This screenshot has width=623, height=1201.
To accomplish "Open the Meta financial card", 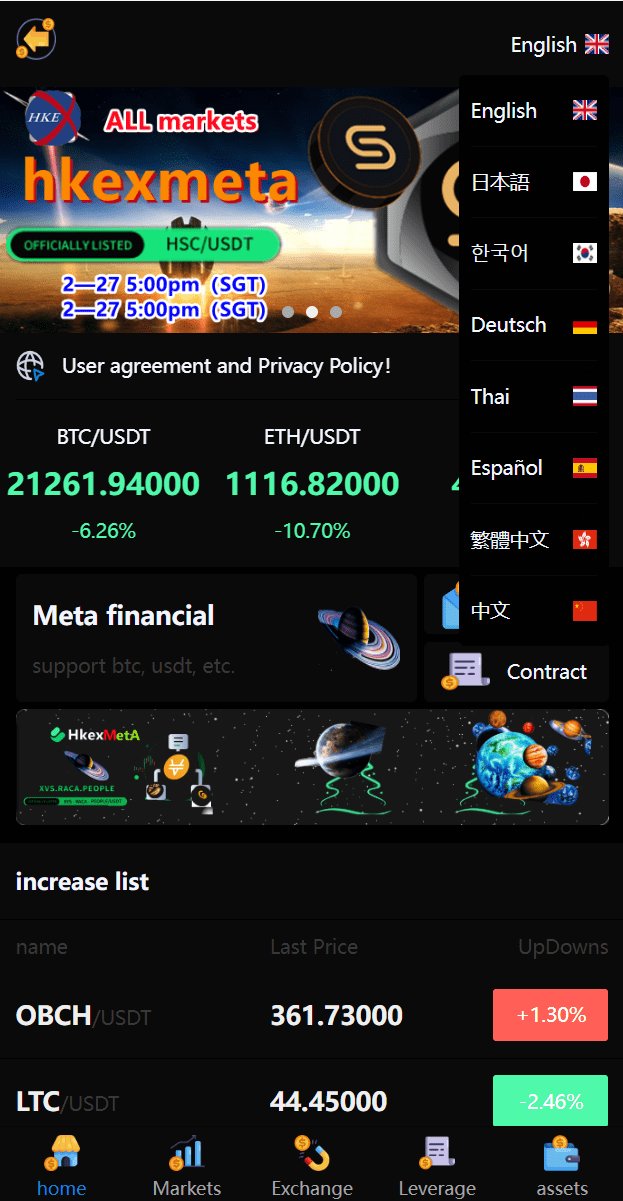I will point(216,638).
